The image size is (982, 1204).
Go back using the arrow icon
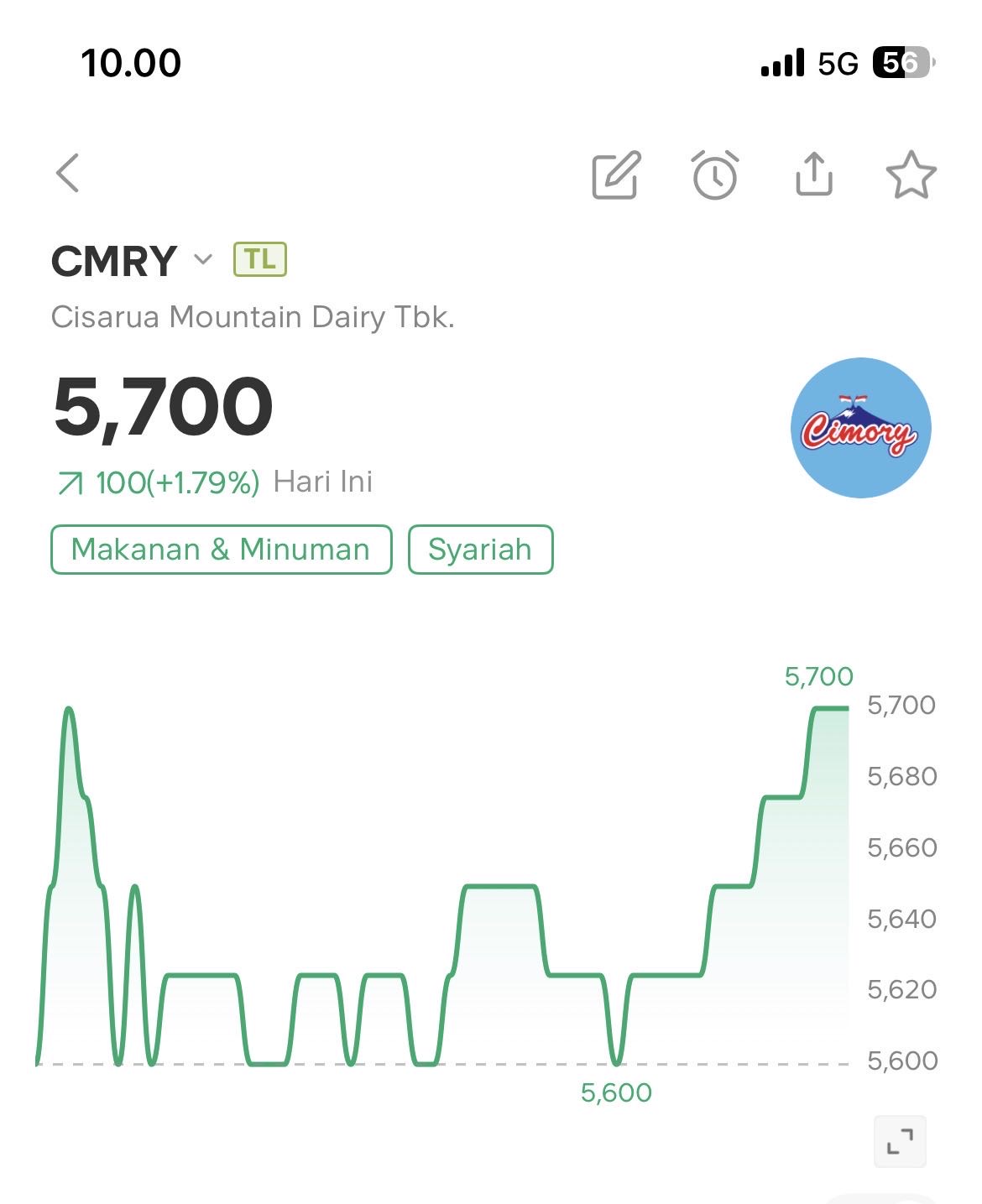pyautogui.click(x=68, y=174)
